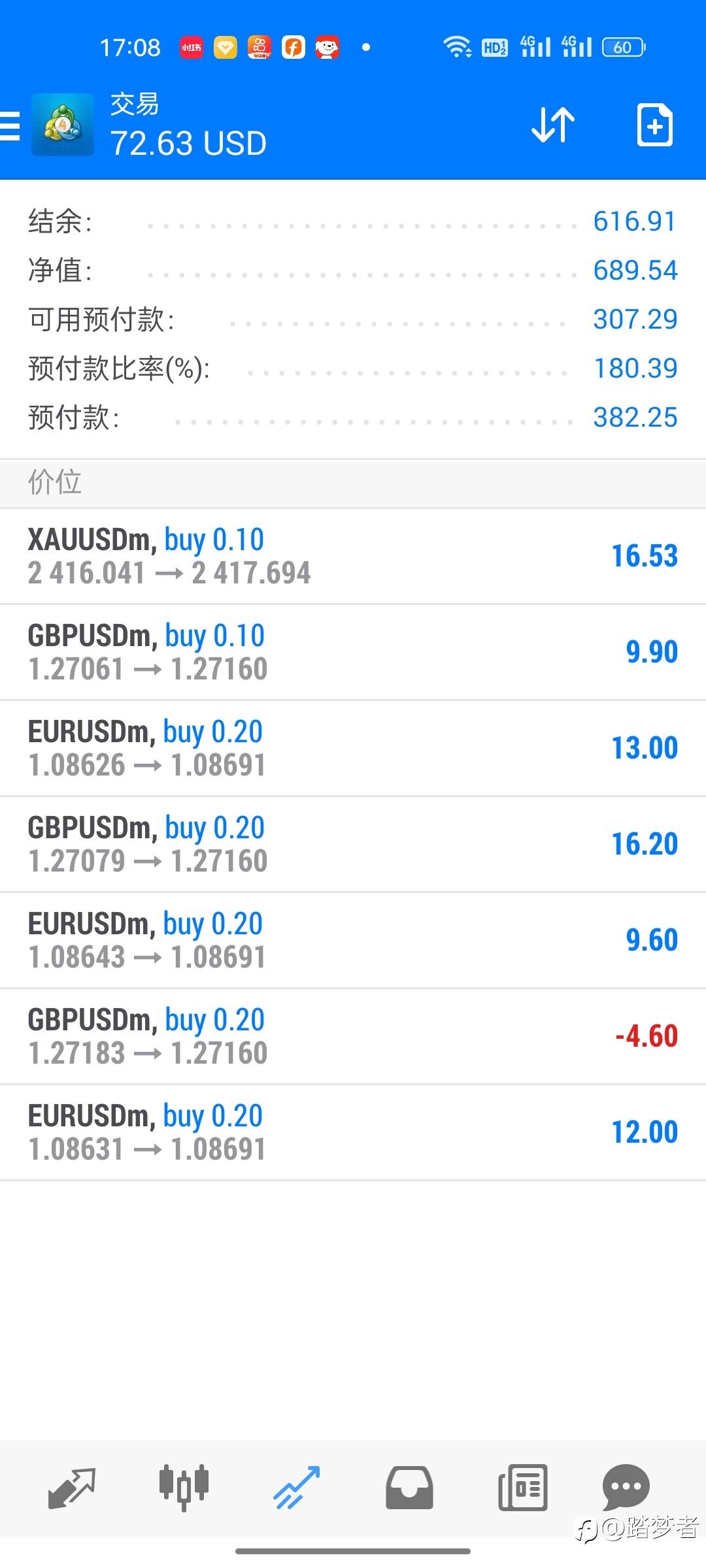Viewport: 706px width, 1568px height.
Task: Select EURUSDm position with 13.00 profit
Action: (x=353, y=749)
